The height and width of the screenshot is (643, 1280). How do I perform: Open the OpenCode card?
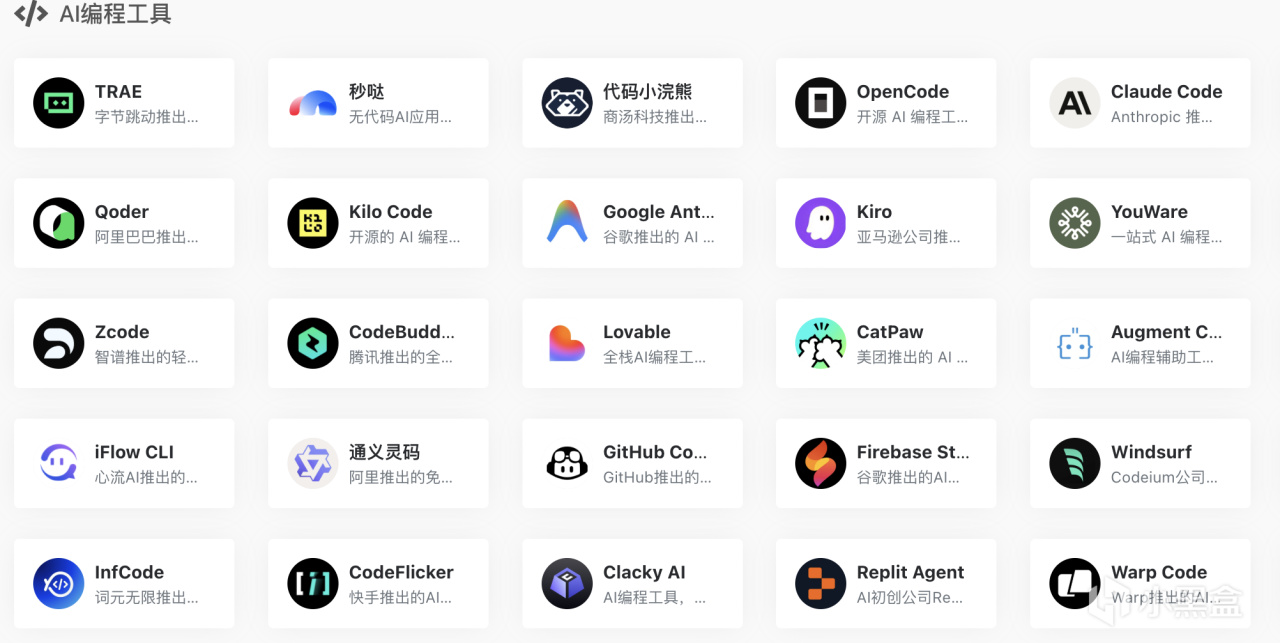pos(886,103)
